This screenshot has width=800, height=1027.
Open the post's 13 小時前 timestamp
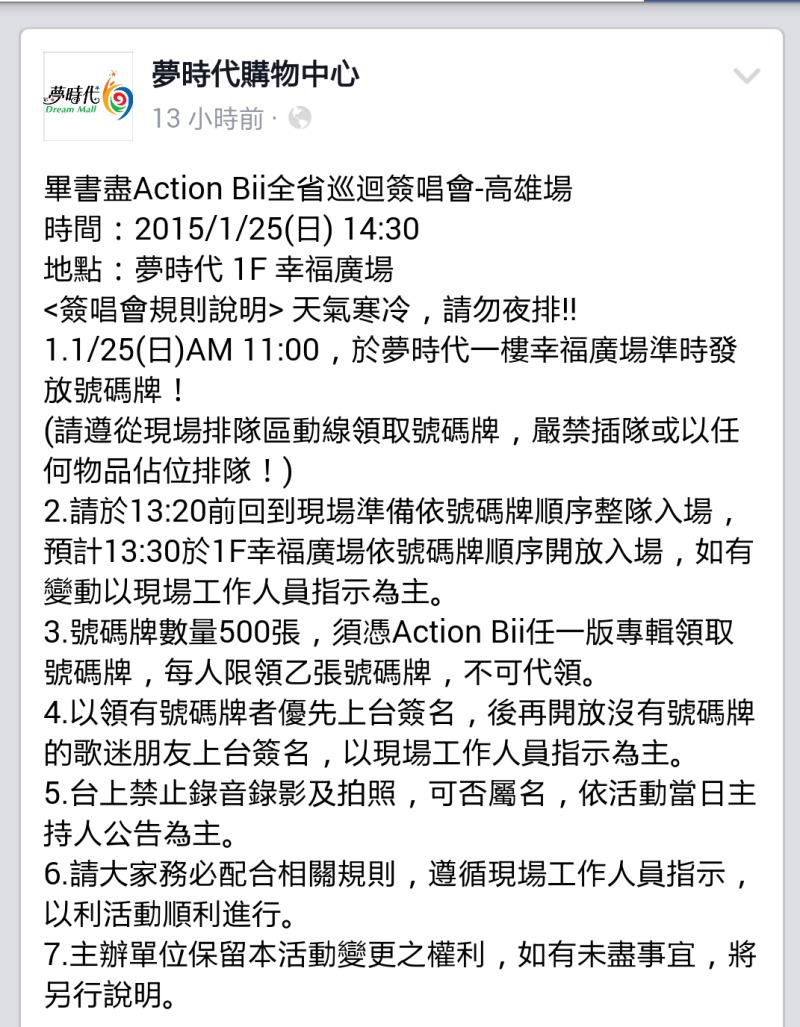point(207,119)
